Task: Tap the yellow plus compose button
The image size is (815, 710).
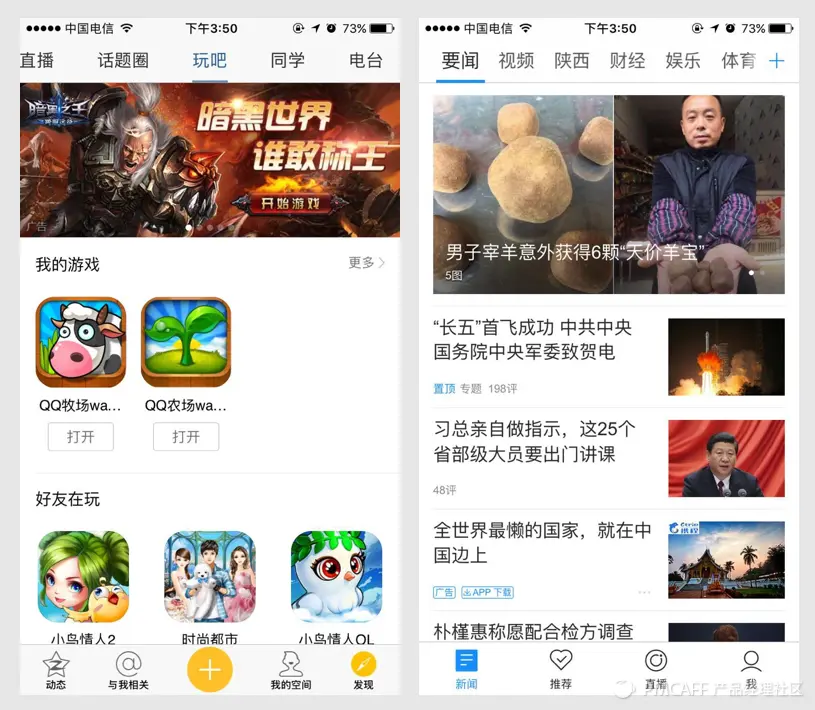Action: tap(210, 670)
